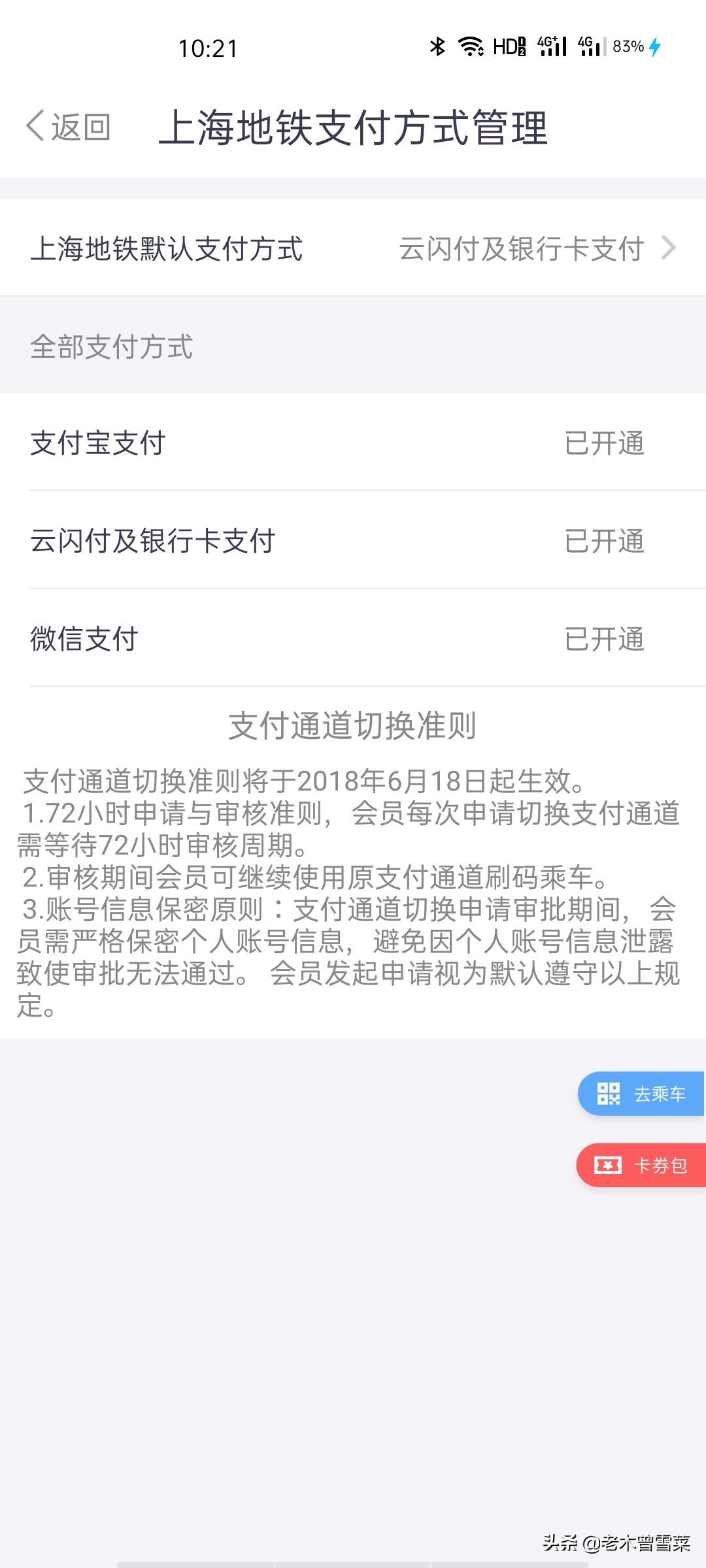706x1568 pixels.
Task: Tap the HD indicator icon
Action: [x=511, y=46]
